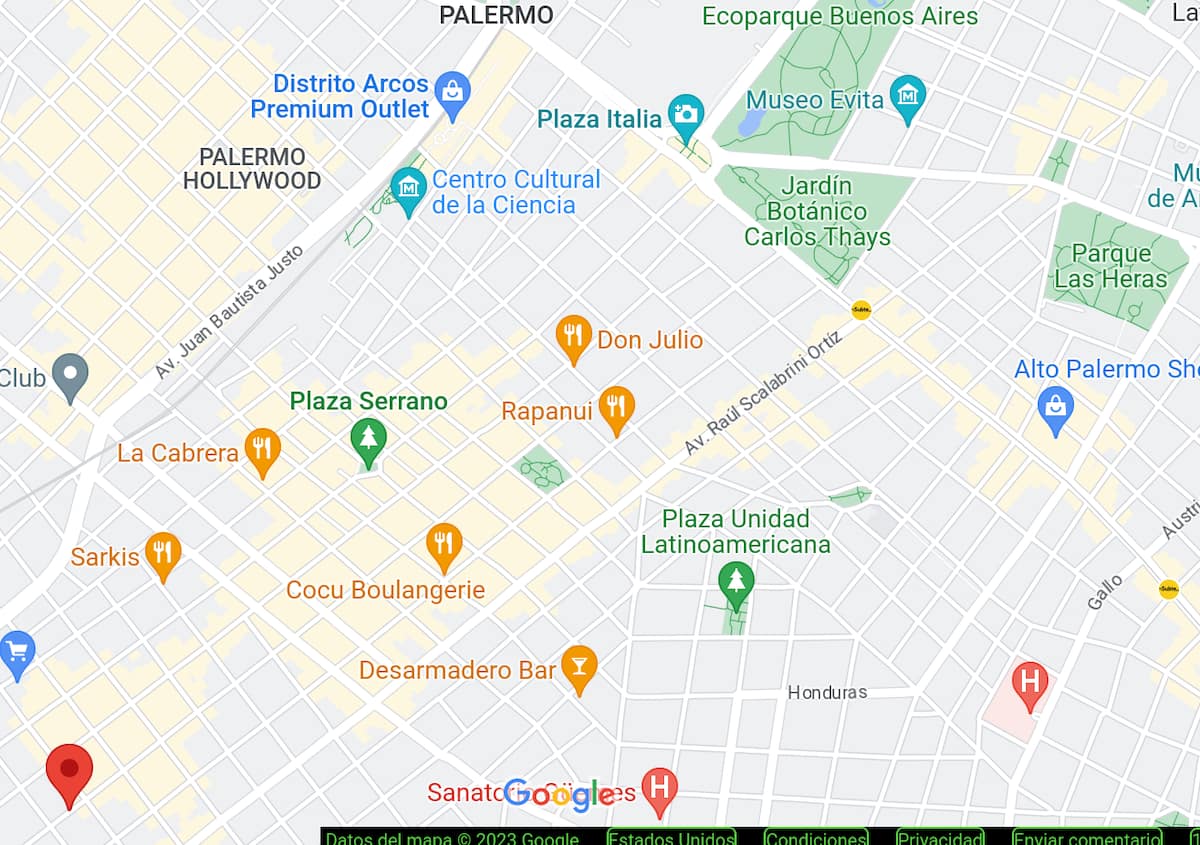Screen dimensions: 1200x845
Task: Open the Privacidad link
Action: (x=940, y=838)
